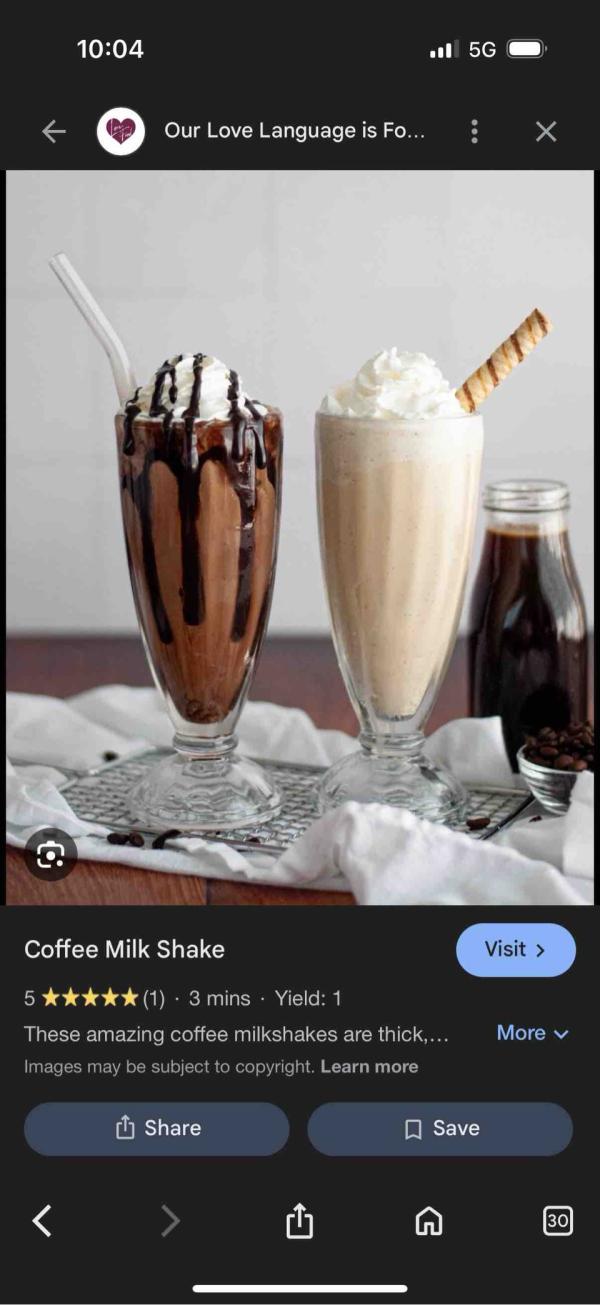Open the three-dot overflow menu
Image resolution: width=600 pixels, height=1305 pixels.
tap(474, 131)
